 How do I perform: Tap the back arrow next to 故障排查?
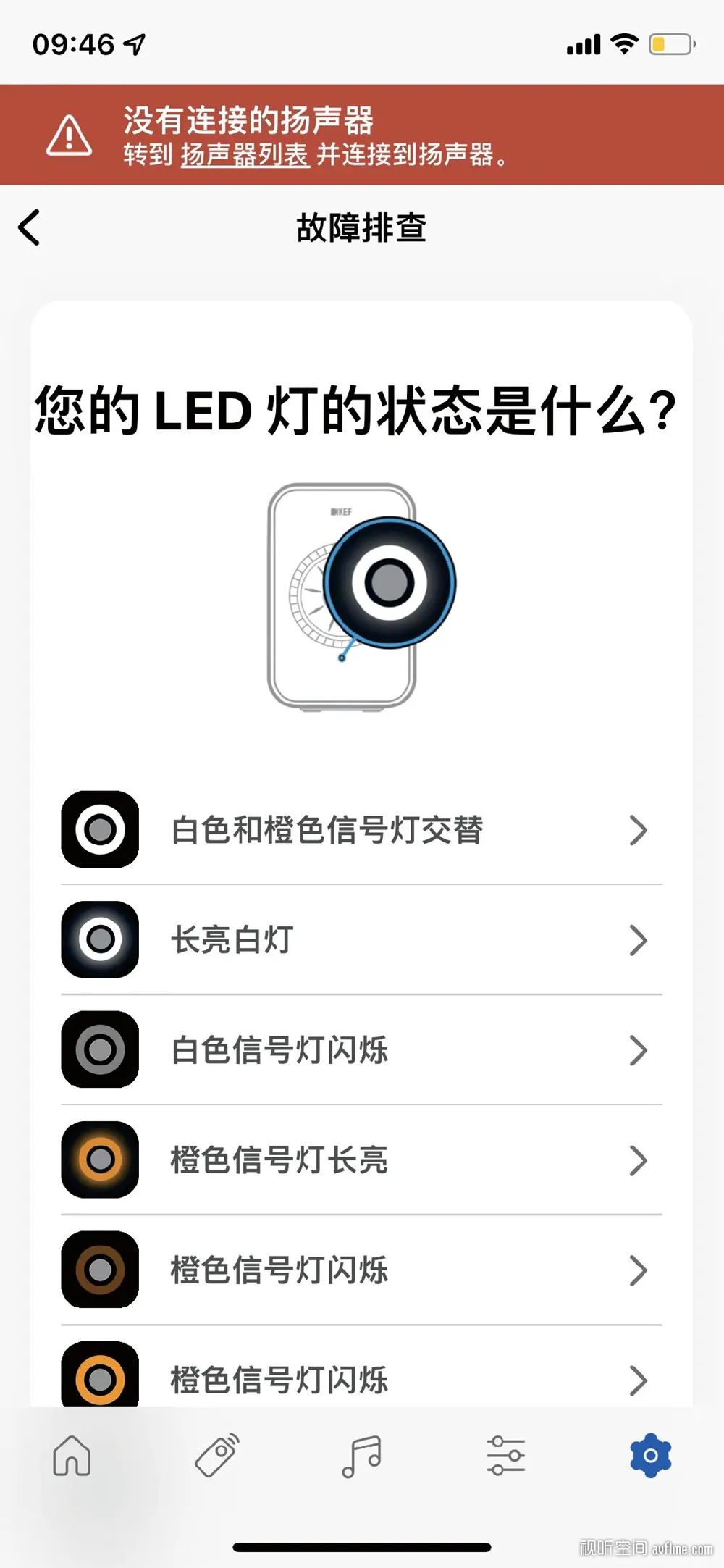[29, 227]
